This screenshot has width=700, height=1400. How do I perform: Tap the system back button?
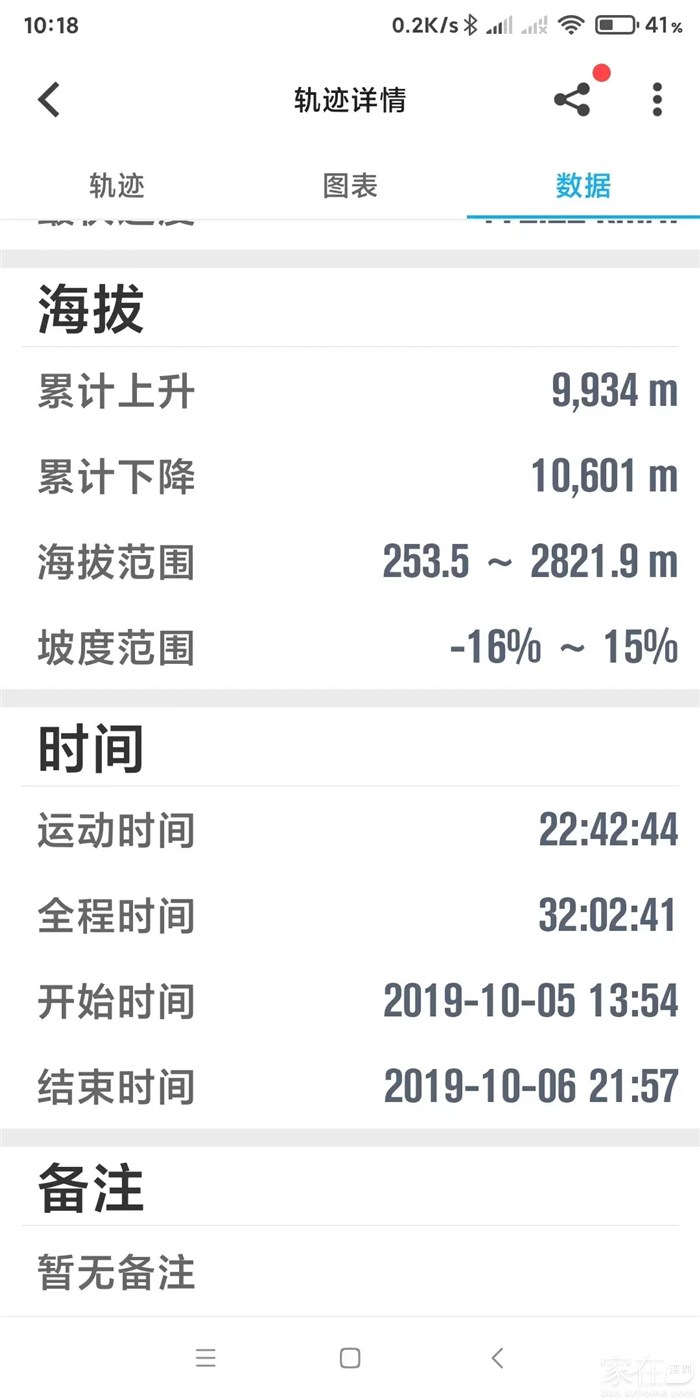497,1357
